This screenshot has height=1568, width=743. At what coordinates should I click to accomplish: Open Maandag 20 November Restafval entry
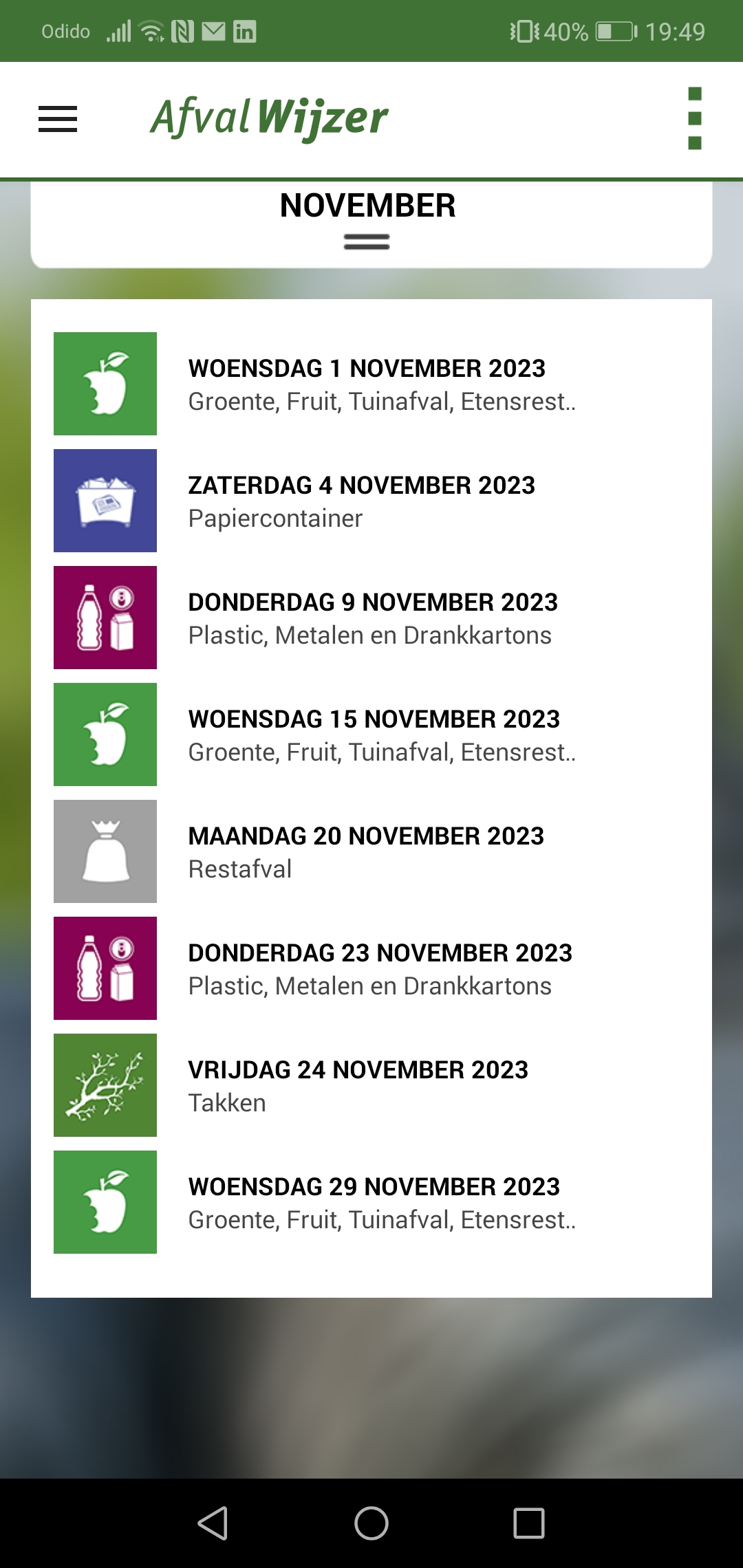point(371,851)
